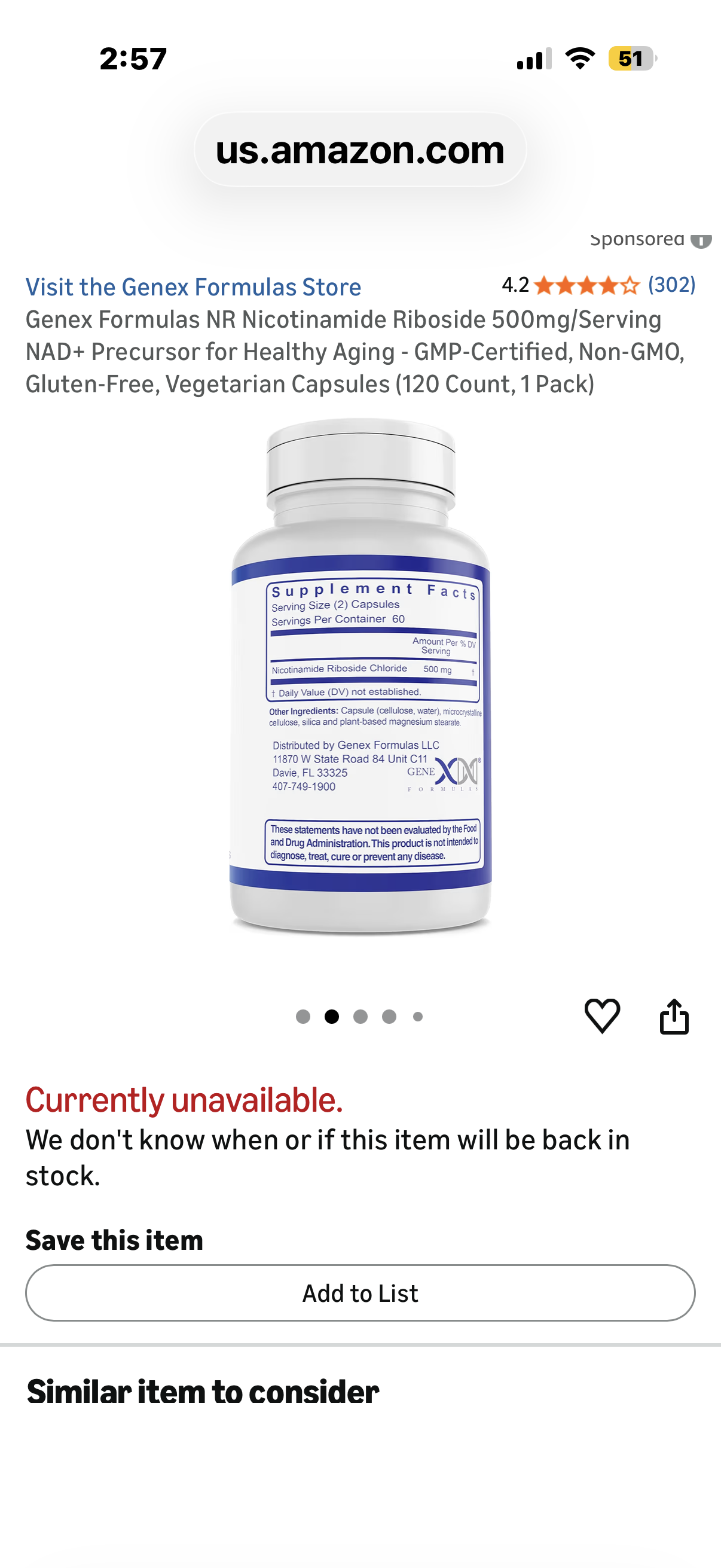Screen dimensions: 721x1568
Task: Visit the Genex Formulas Store
Action: [194, 286]
